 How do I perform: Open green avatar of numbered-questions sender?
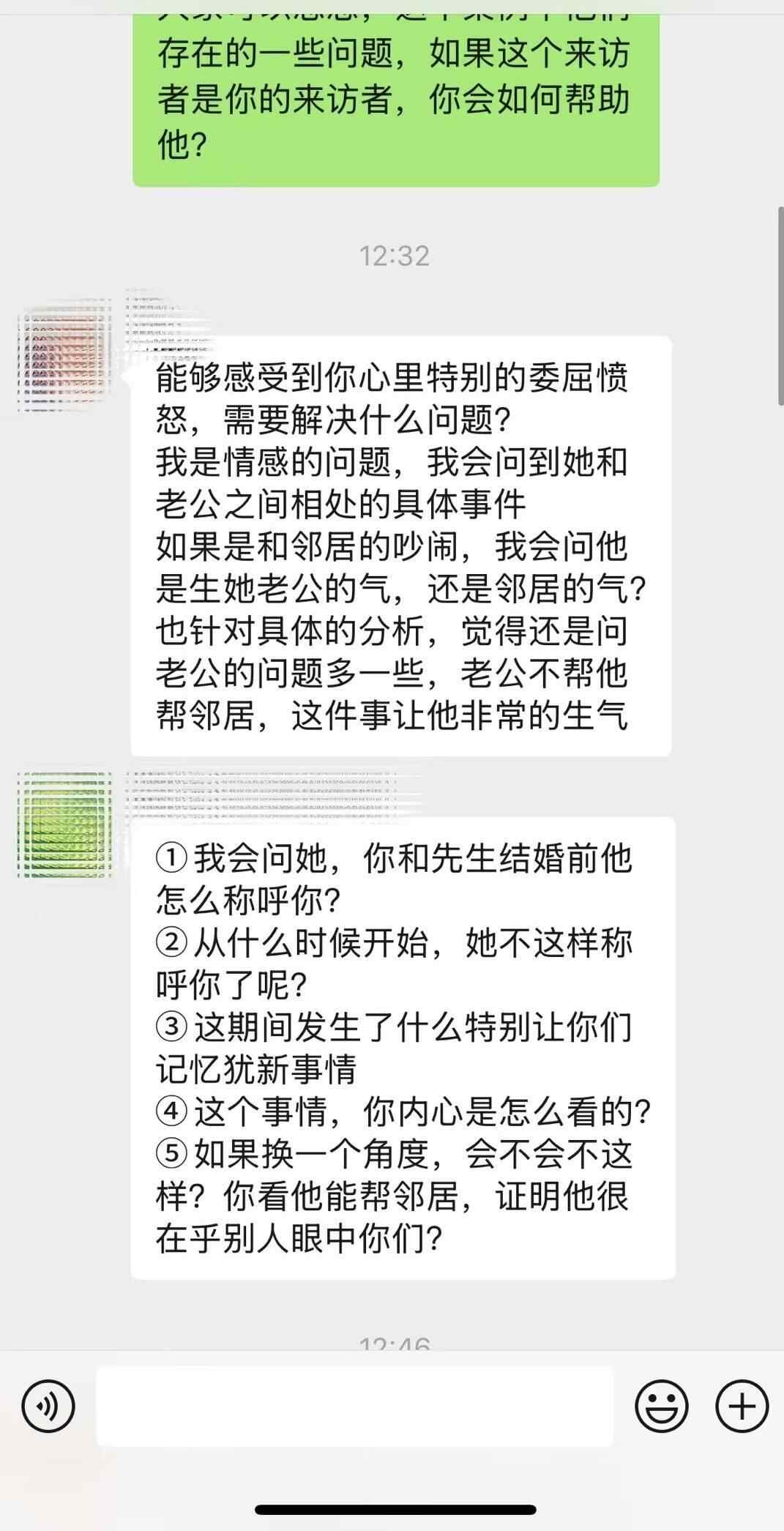(x=65, y=824)
